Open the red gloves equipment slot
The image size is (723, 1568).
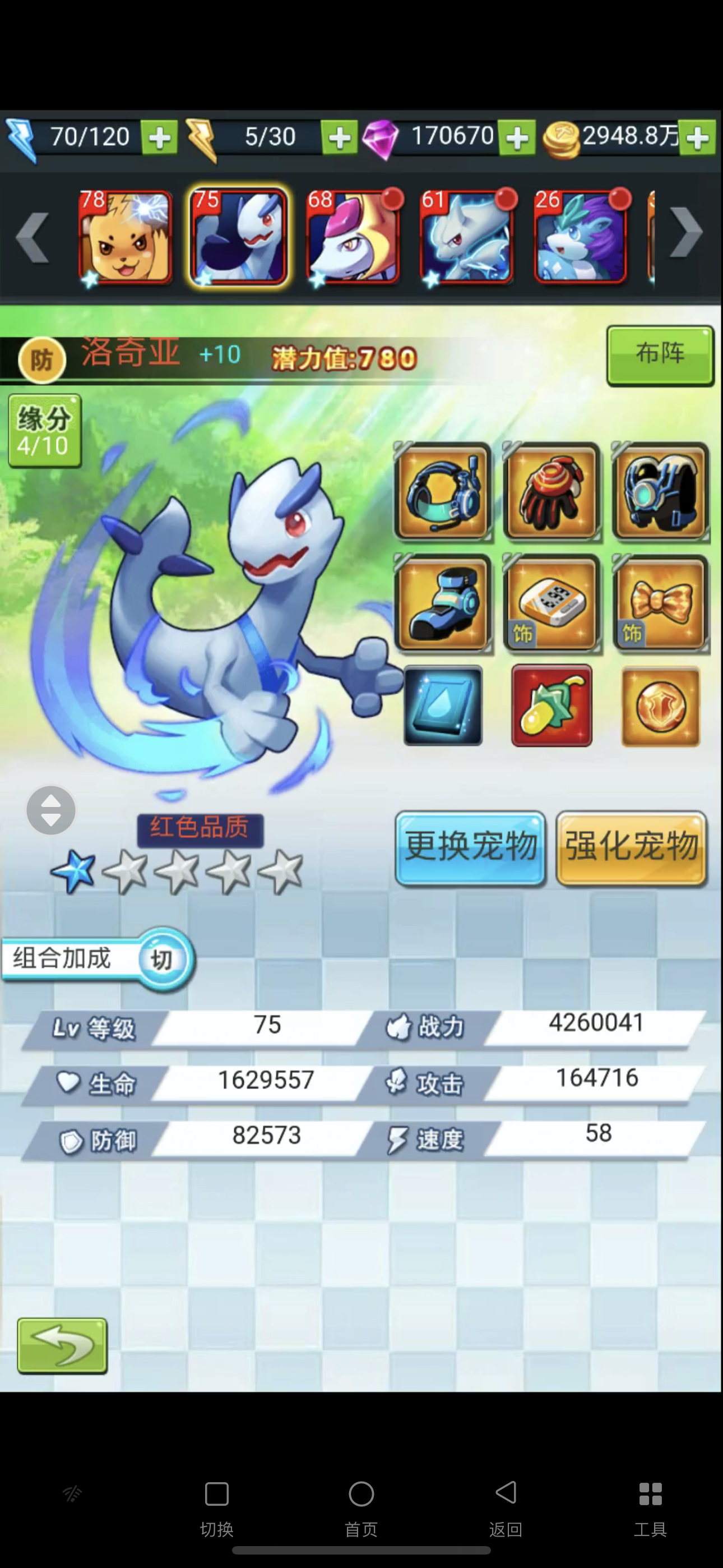click(551, 491)
